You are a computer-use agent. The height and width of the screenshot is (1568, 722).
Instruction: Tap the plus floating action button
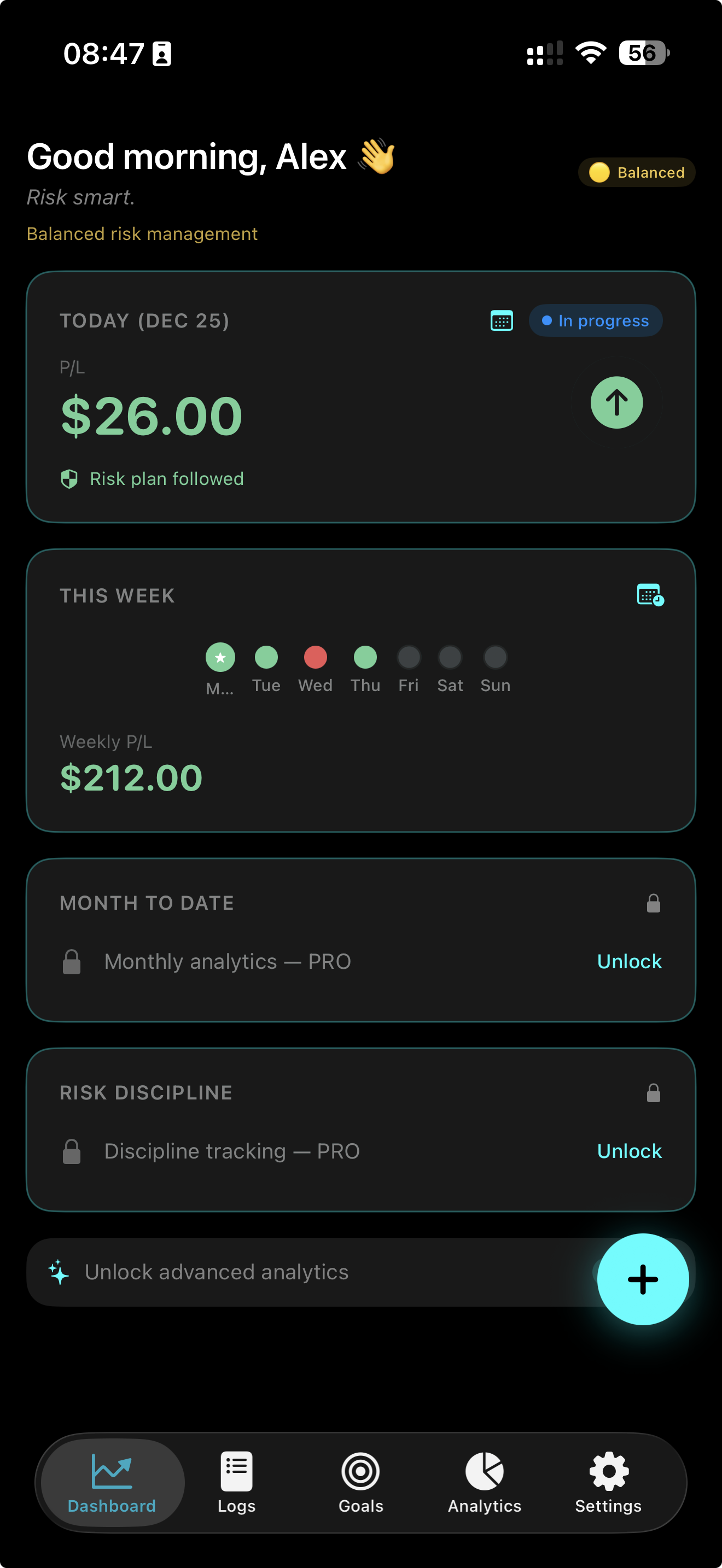[643, 1279]
